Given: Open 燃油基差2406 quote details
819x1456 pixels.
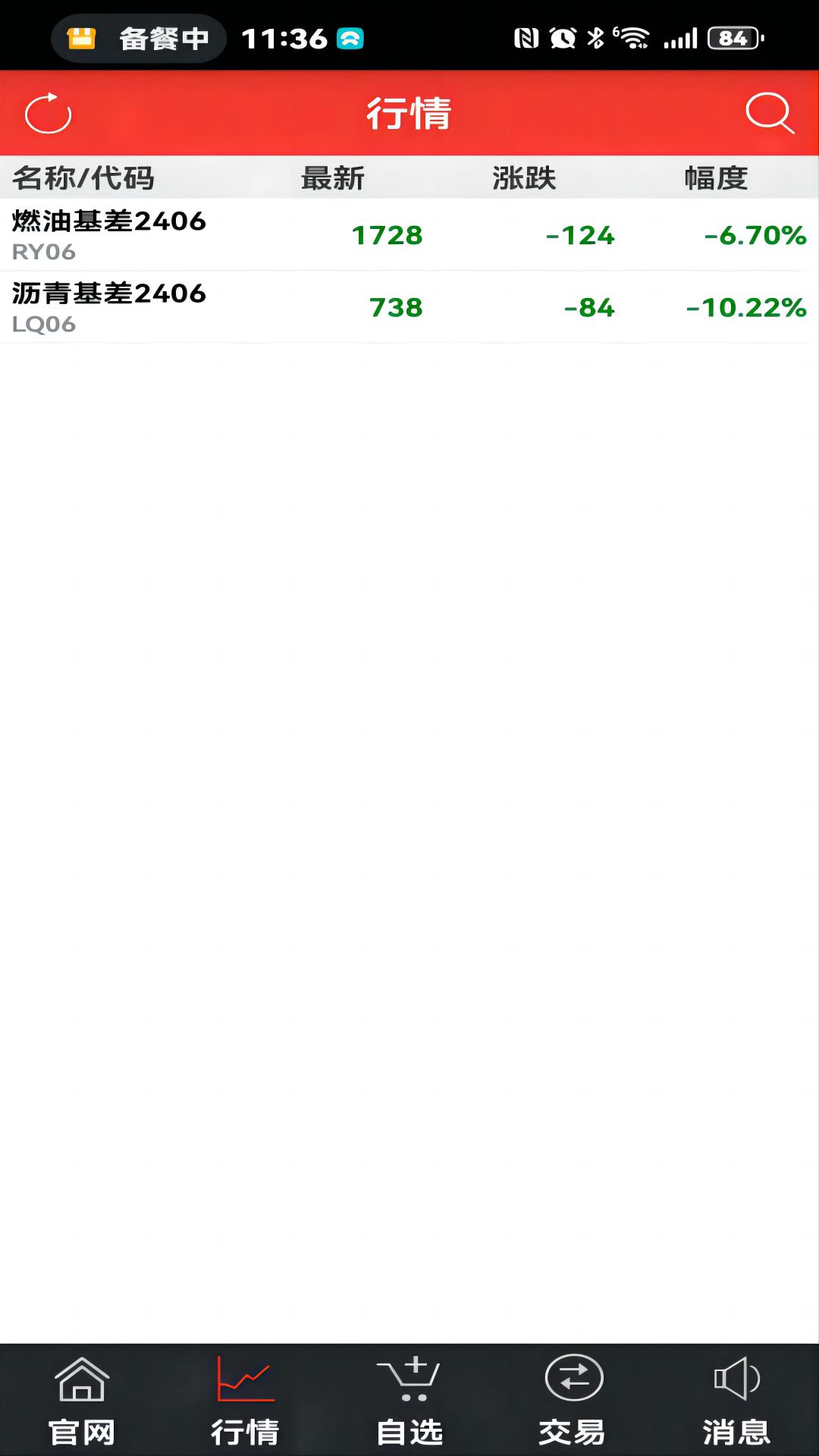Looking at the screenshot, I should tap(409, 234).
